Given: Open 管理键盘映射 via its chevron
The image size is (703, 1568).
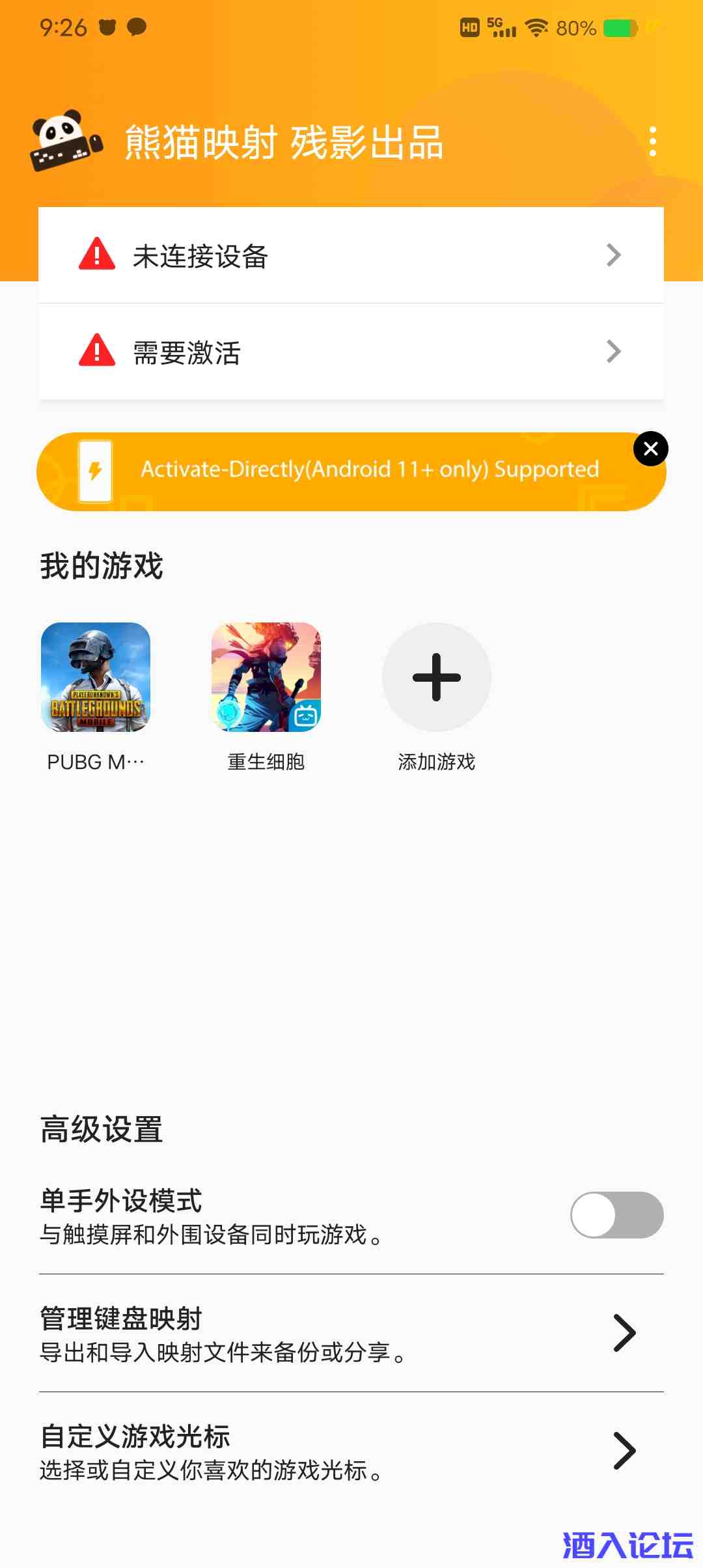Looking at the screenshot, I should pyautogui.click(x=624, y=1332).
